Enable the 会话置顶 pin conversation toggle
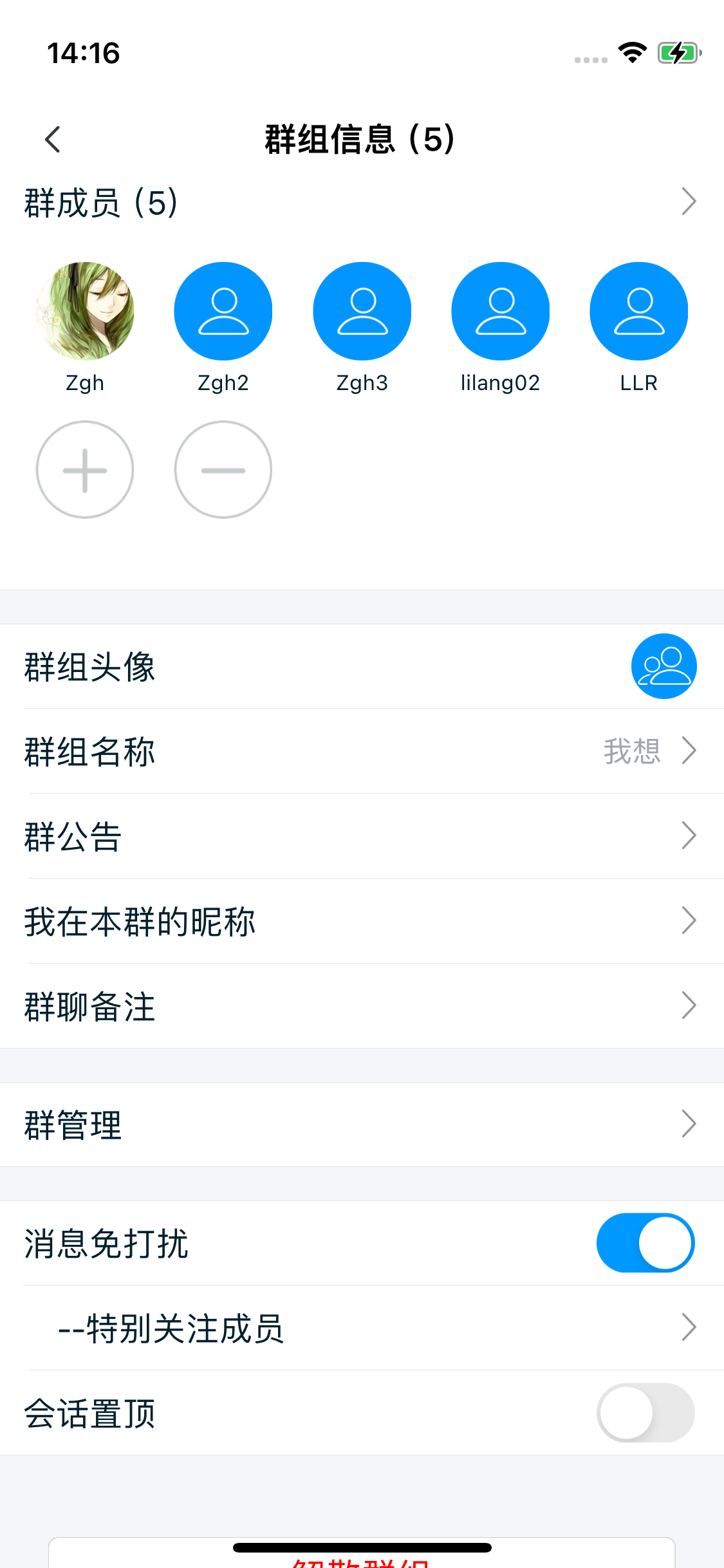 tap(646, 1411)
